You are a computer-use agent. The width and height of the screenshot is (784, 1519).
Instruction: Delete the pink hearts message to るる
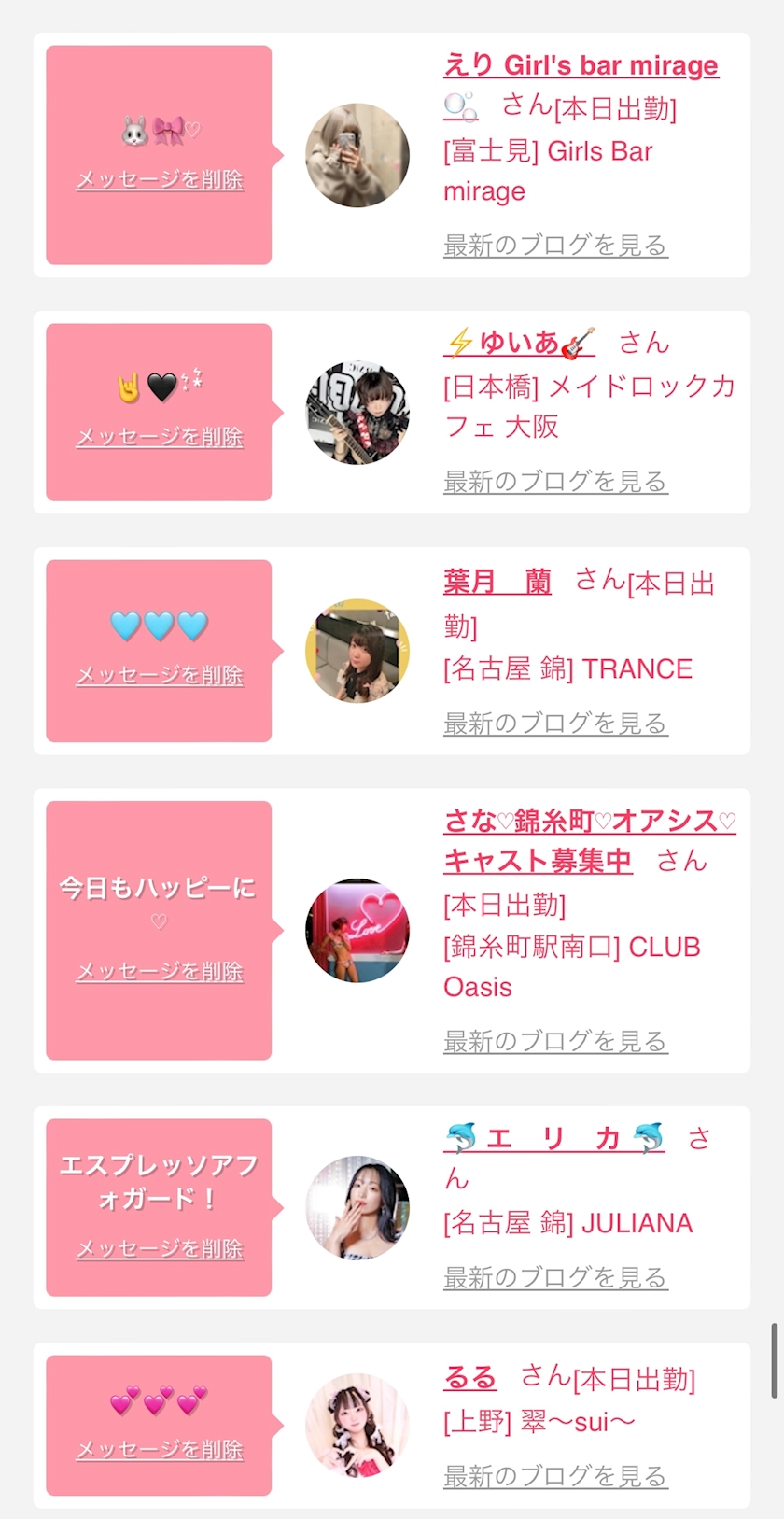tap(160, 1450)
